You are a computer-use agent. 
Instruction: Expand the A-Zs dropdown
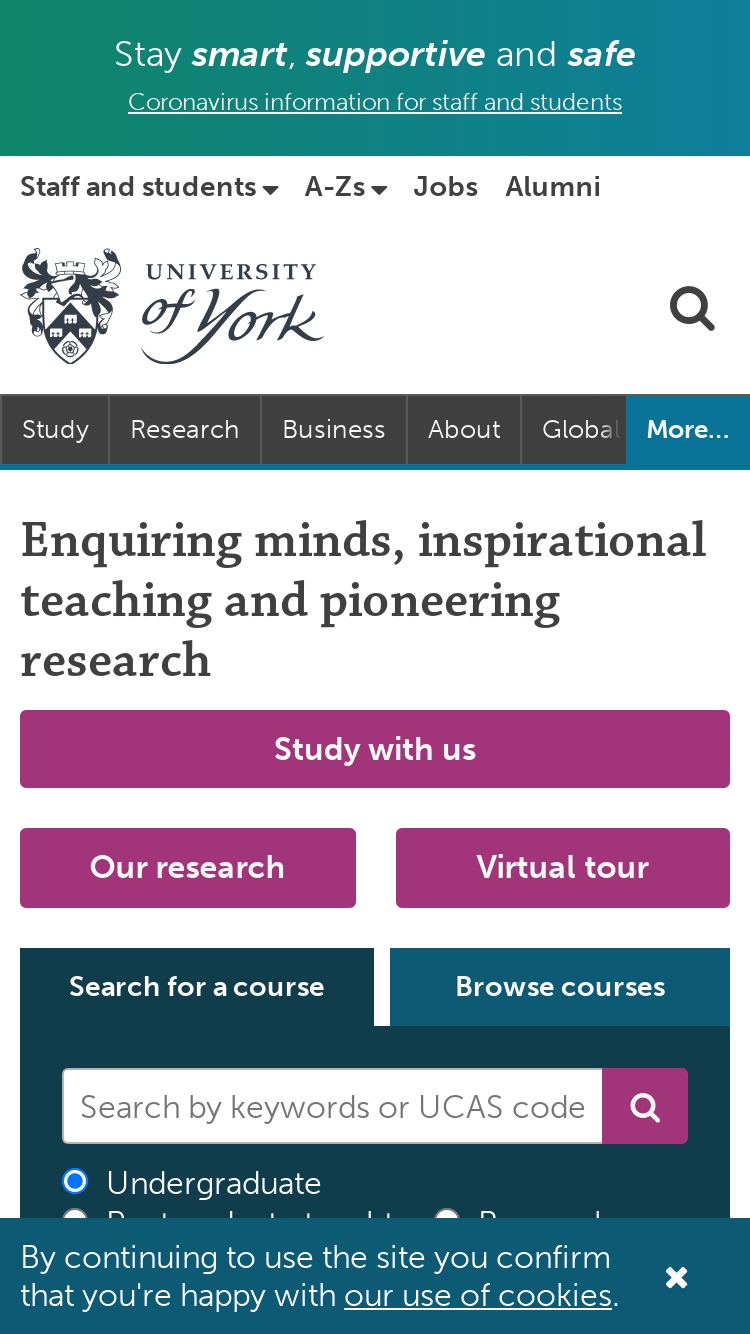tap(346, 187)
